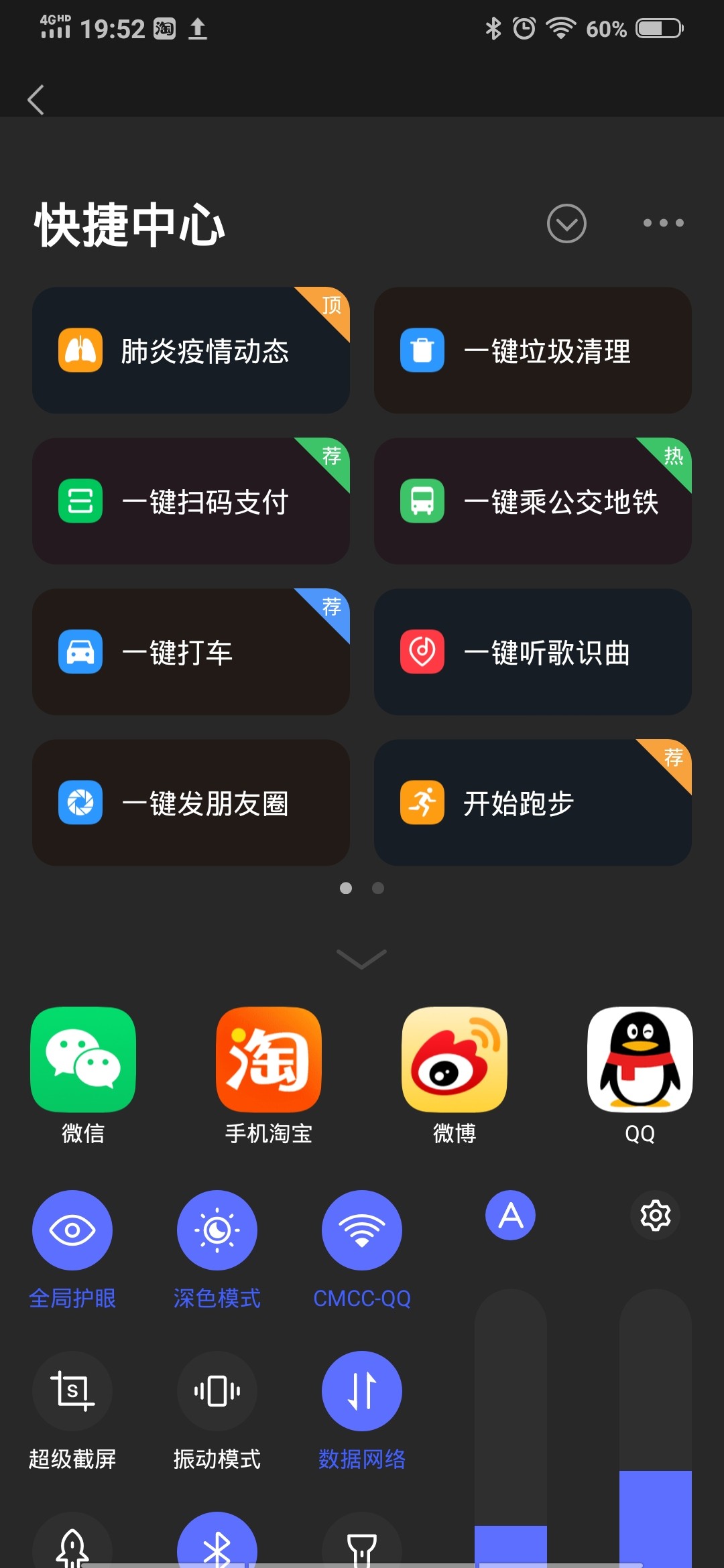Open 一键听歌识曲 shortcut
724x1568 pixels.
[x=532, y=652]
